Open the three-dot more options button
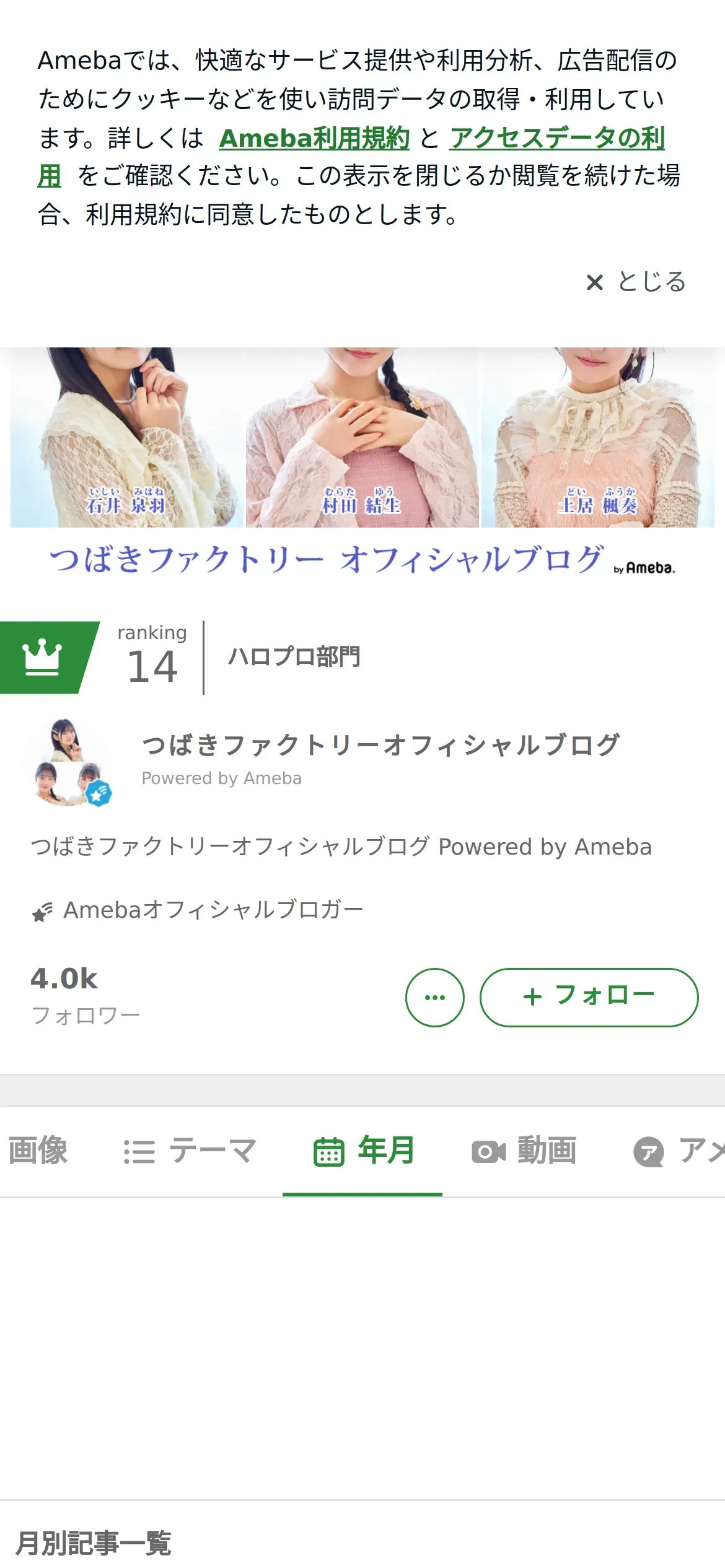 coord(435,997)
